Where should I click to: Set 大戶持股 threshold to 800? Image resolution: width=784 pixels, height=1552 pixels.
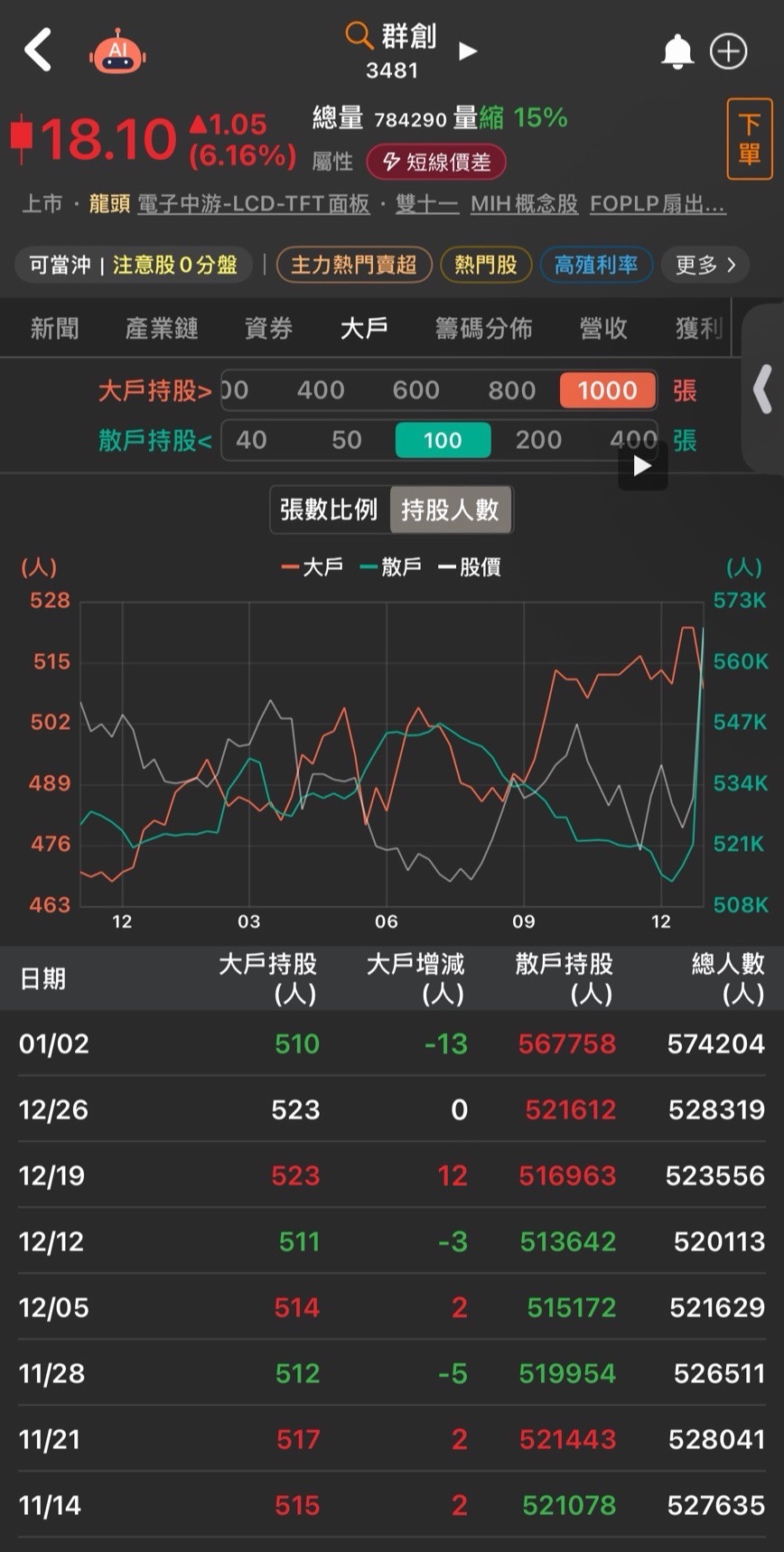click(511, 390)
